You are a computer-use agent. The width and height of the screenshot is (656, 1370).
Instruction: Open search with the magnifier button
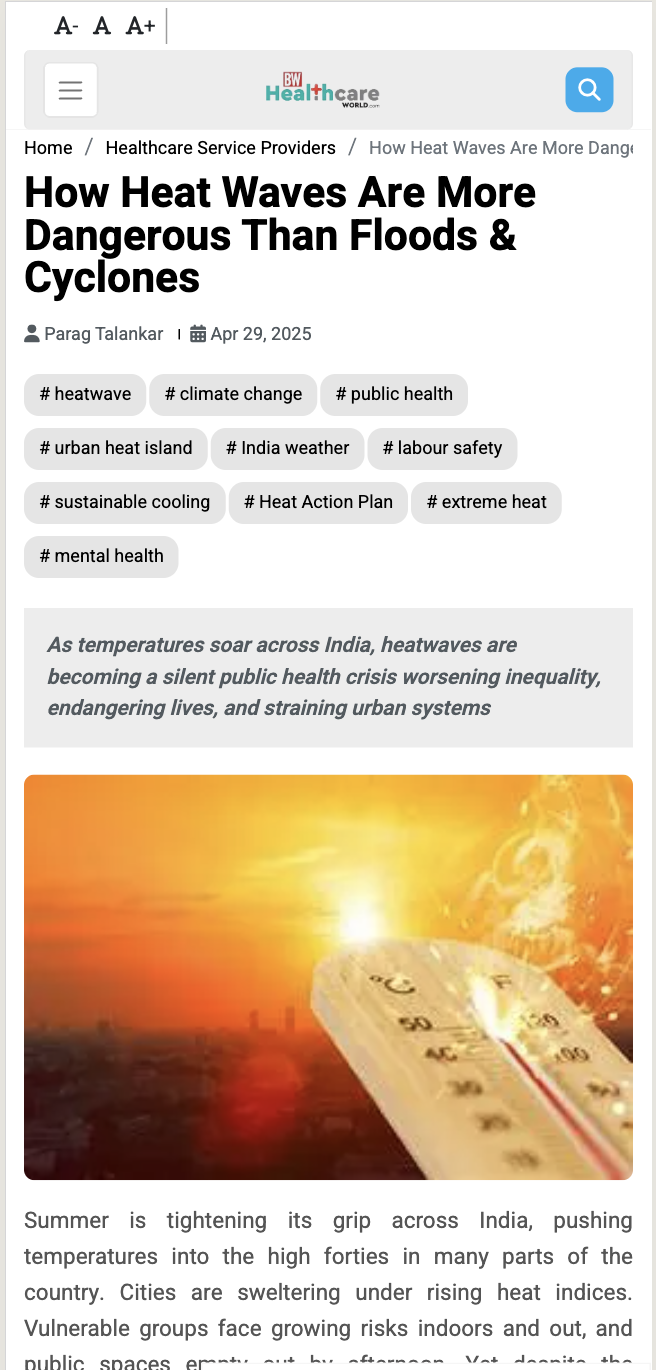pyautogui.click(x=589, y=90)
